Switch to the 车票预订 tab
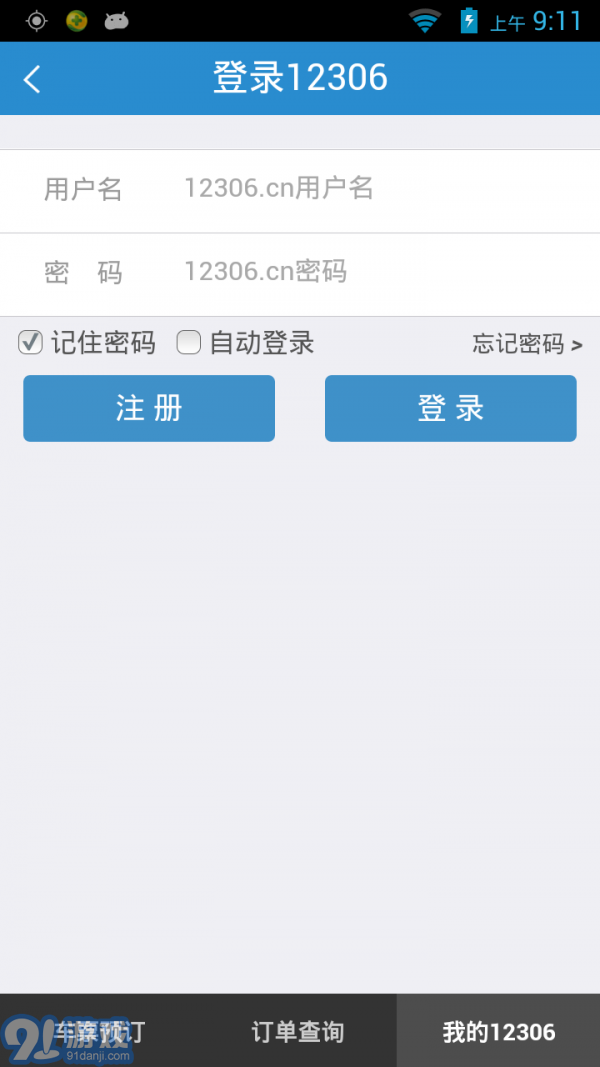The height and width of the screenshot is (1067, 600). pyautogui.click(x=99, y=1031)
